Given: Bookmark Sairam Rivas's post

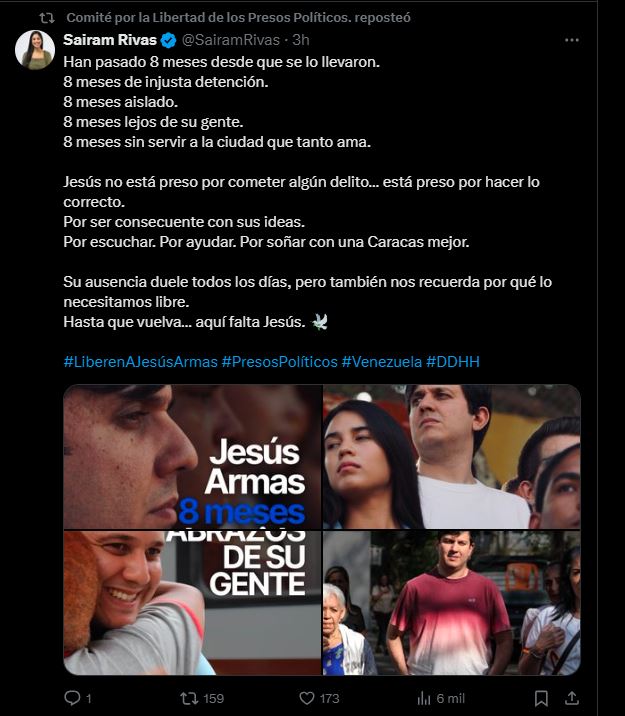Looking at the screenshot, I should click(x=540, y=698).
